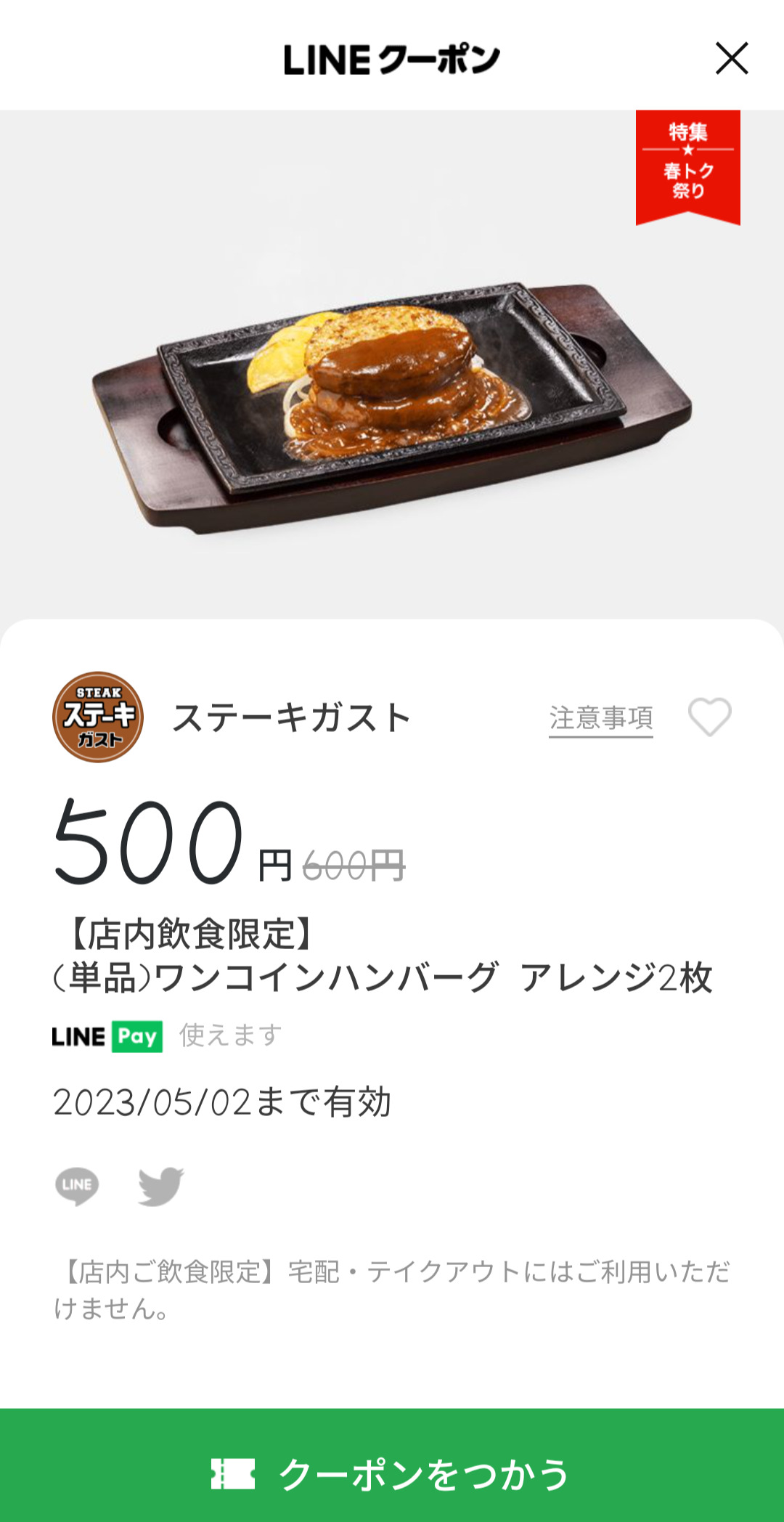The height and width of the screenshot is (1522, 784).
Task: Share the coupon via LINE
Action: coord(77,1186)
